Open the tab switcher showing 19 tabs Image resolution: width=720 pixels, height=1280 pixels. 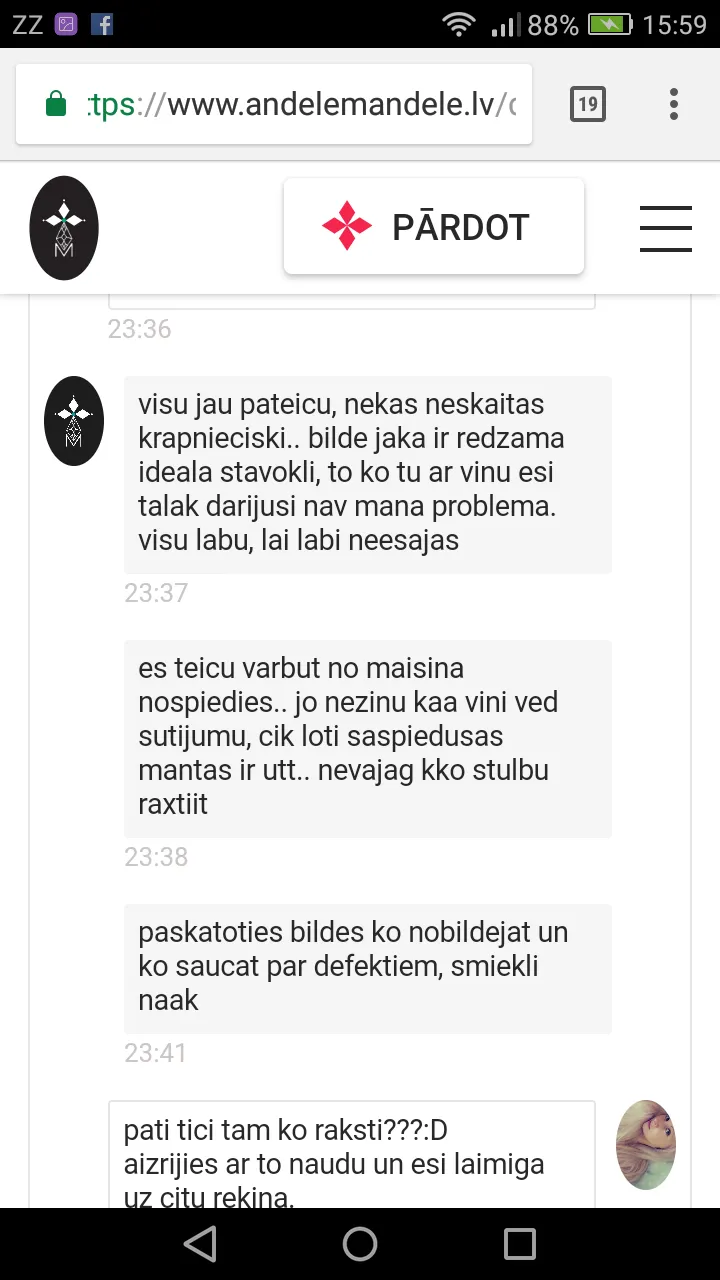587,104
